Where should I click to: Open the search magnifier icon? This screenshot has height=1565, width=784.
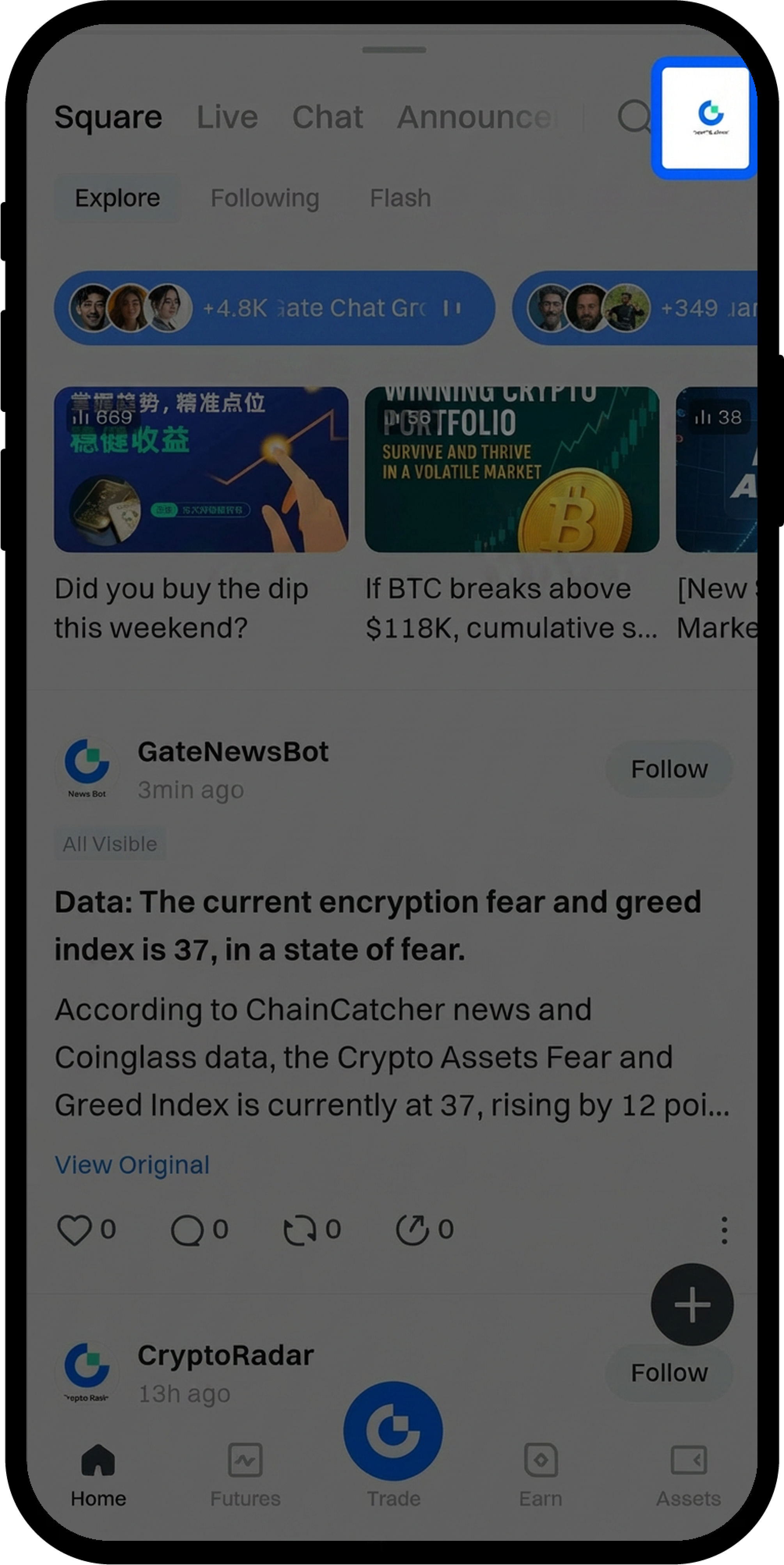(x=634, y=116)
